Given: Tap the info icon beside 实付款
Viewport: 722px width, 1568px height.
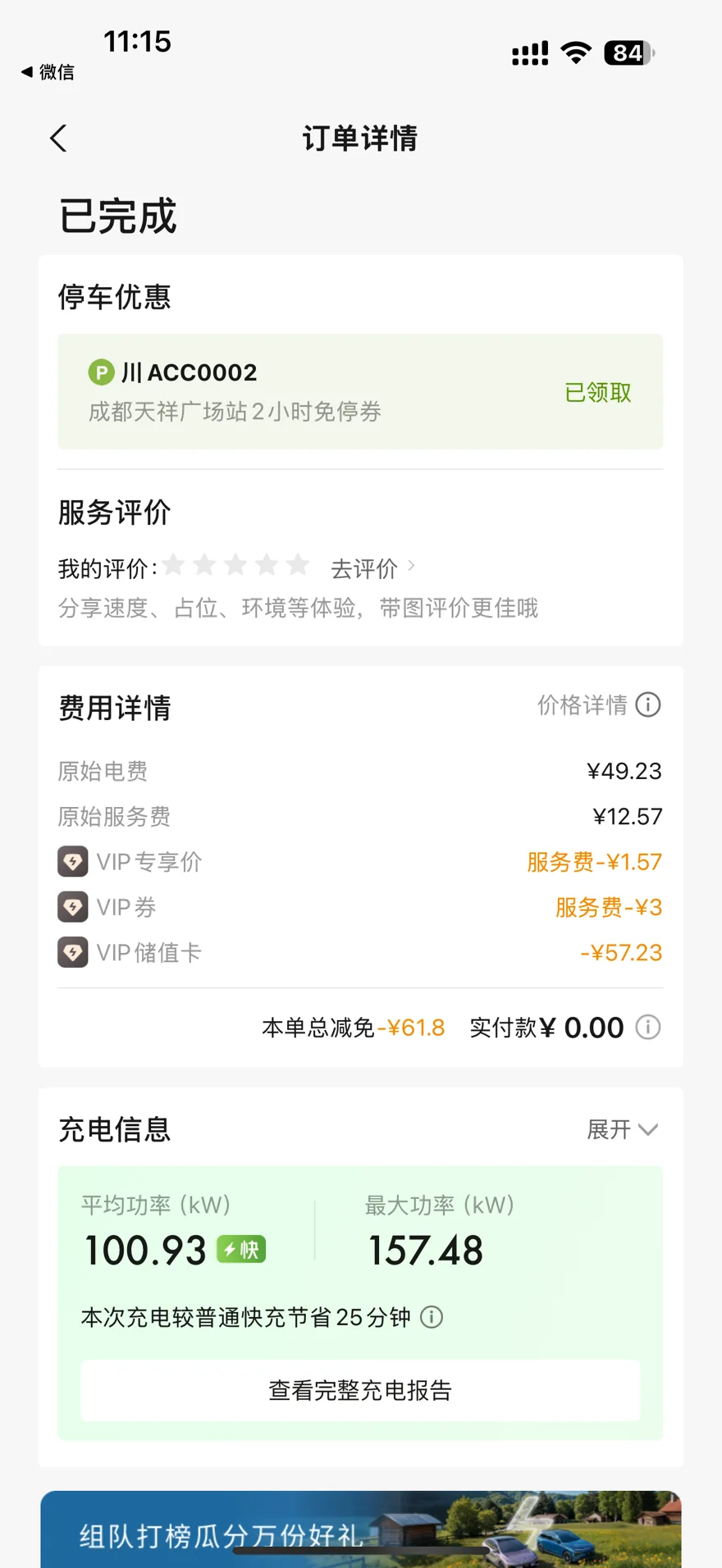Looking at the screenshot, I should (648, 1027).
